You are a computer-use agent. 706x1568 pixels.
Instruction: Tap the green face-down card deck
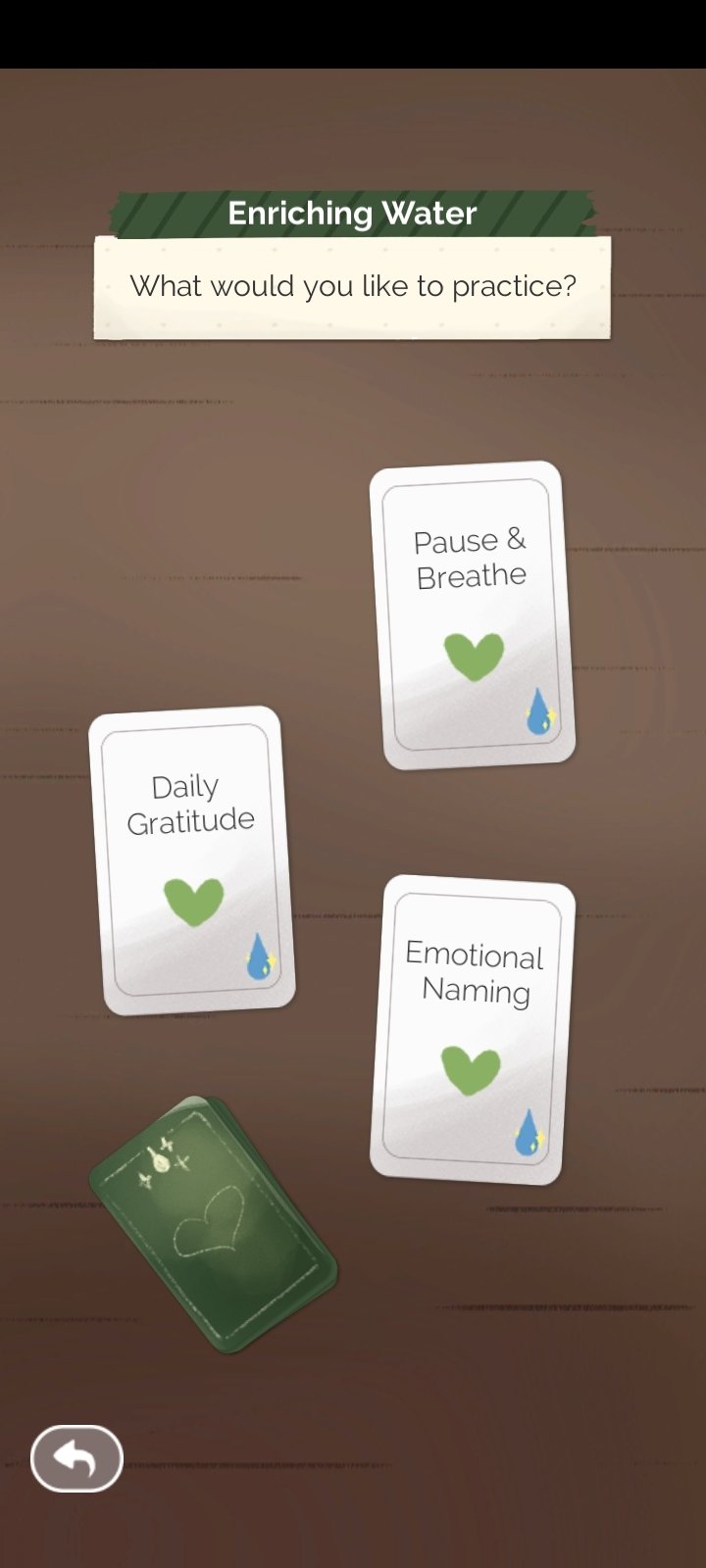tap(213, 1224)
